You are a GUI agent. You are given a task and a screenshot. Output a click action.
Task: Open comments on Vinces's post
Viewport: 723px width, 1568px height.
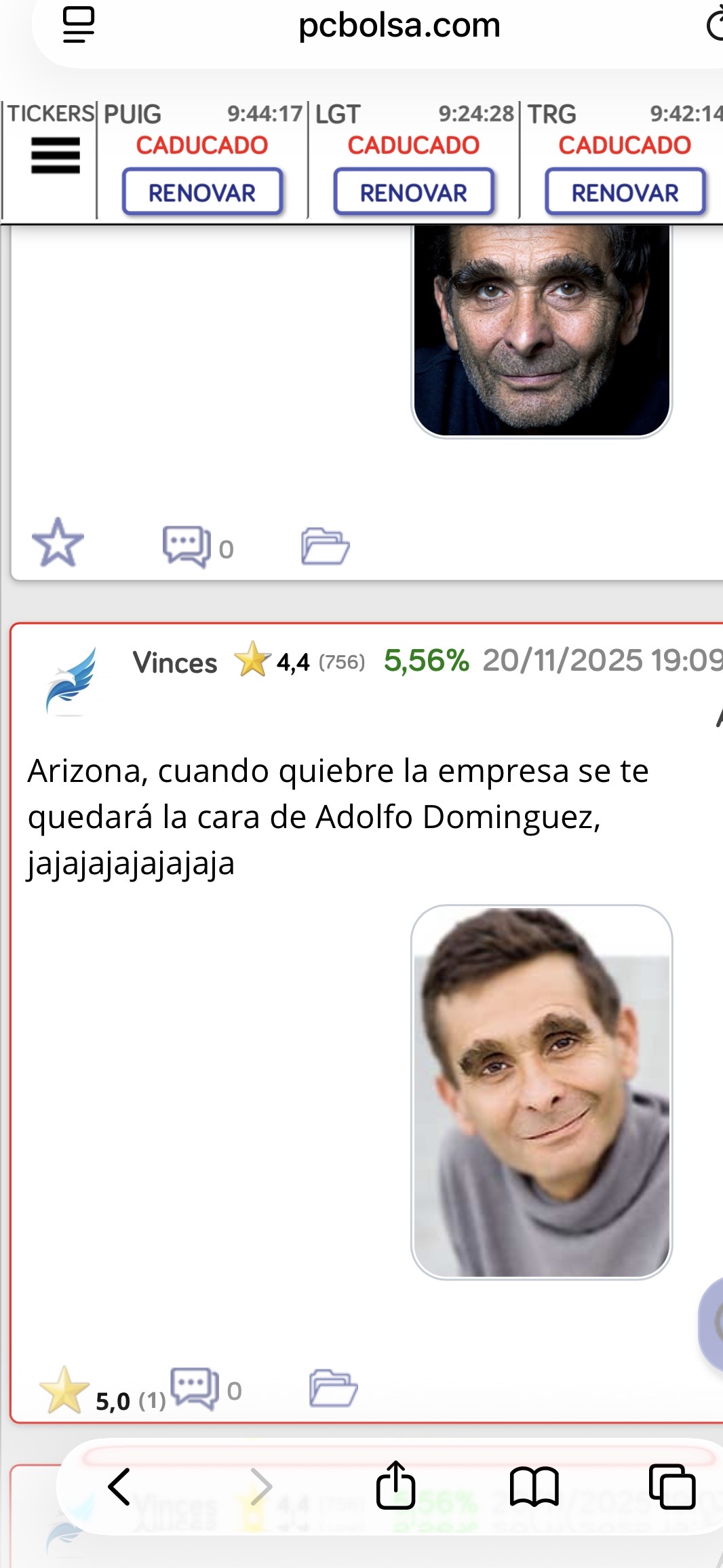tap(195, 1388)
